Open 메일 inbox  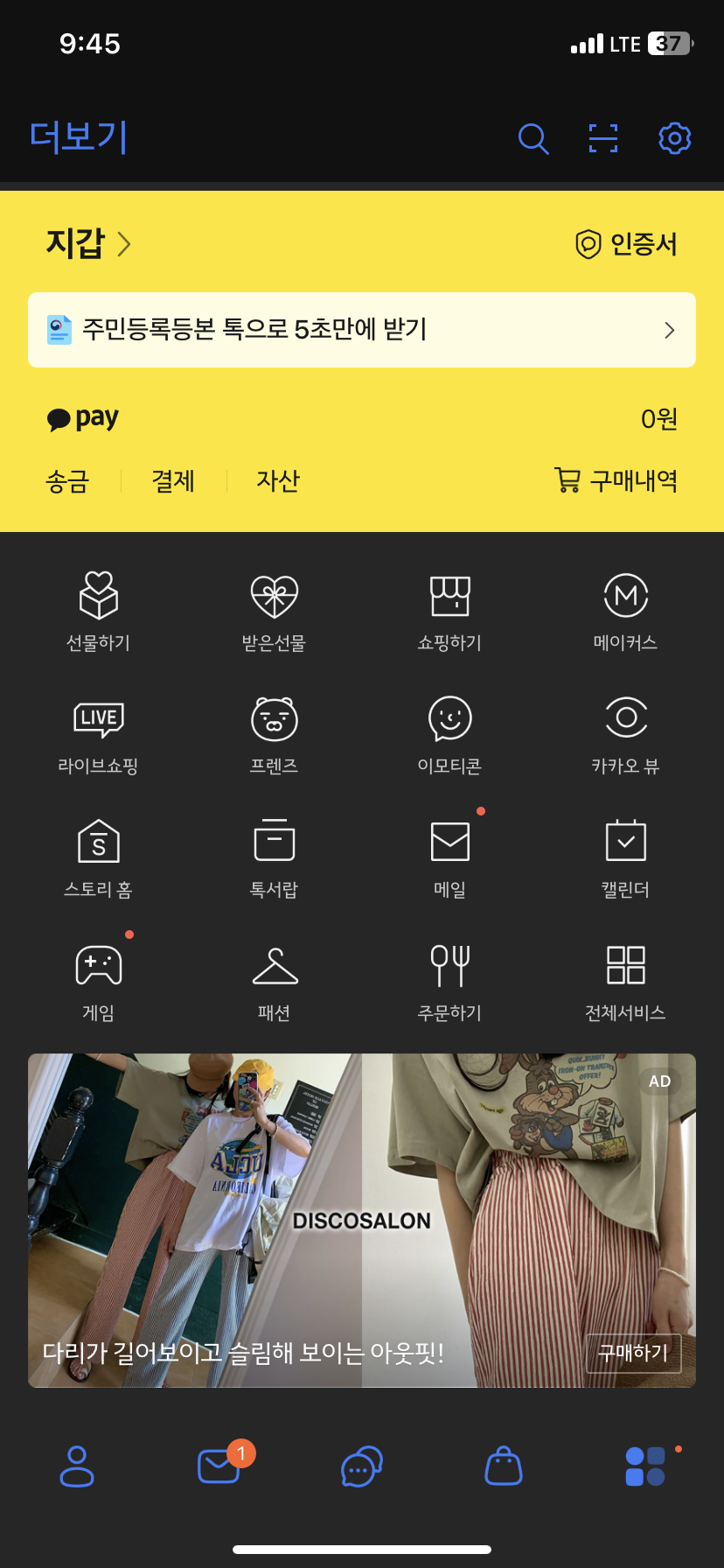[x=449, y=858]
